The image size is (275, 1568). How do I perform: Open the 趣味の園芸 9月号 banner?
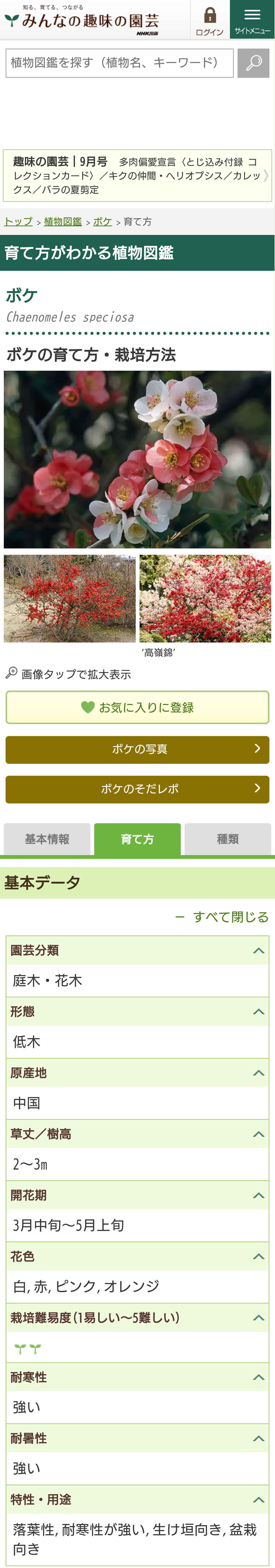click(x=137, y=175)
